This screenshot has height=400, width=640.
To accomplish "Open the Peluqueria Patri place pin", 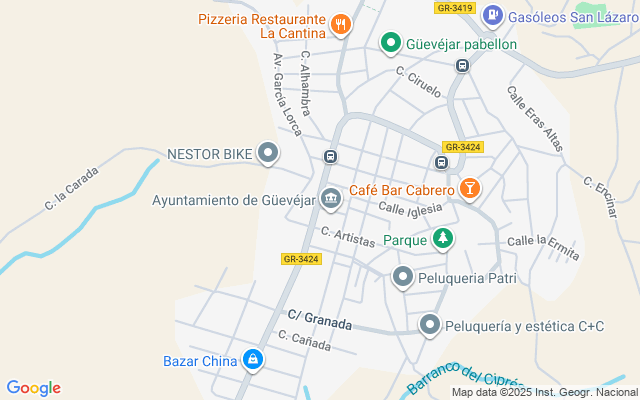I will tap(402, 277).
